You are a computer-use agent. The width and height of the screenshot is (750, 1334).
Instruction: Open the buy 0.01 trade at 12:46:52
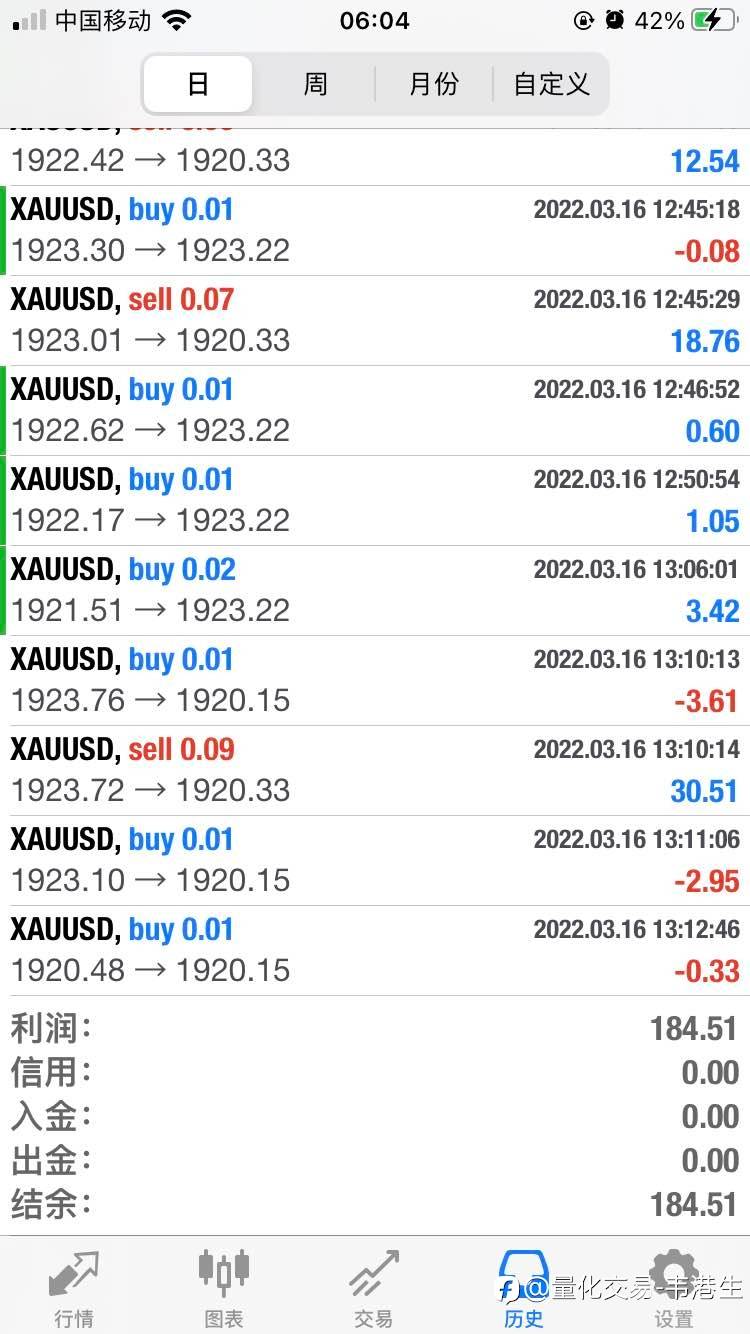pyautogui.click(x=375, y=410)
